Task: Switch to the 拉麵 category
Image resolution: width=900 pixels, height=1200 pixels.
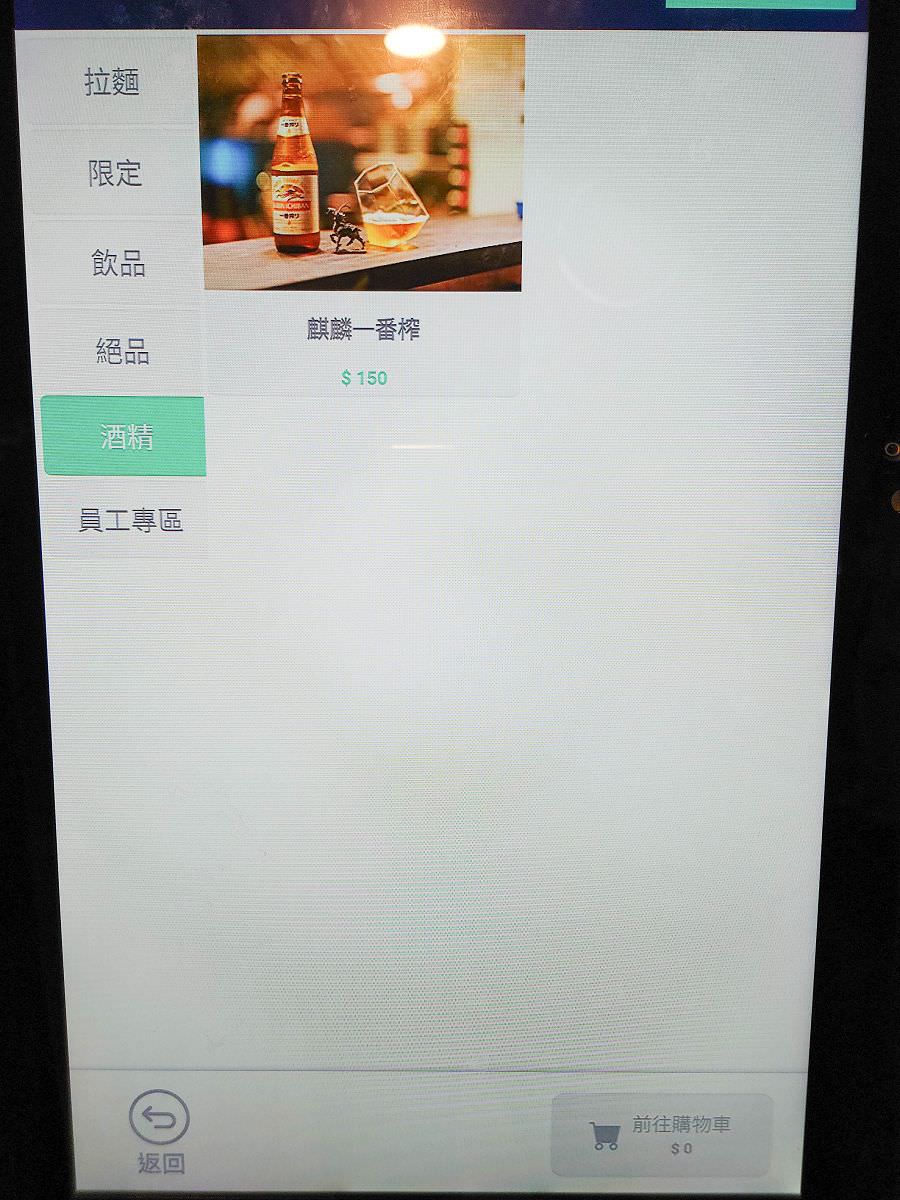Action: [x=112, y=82]
